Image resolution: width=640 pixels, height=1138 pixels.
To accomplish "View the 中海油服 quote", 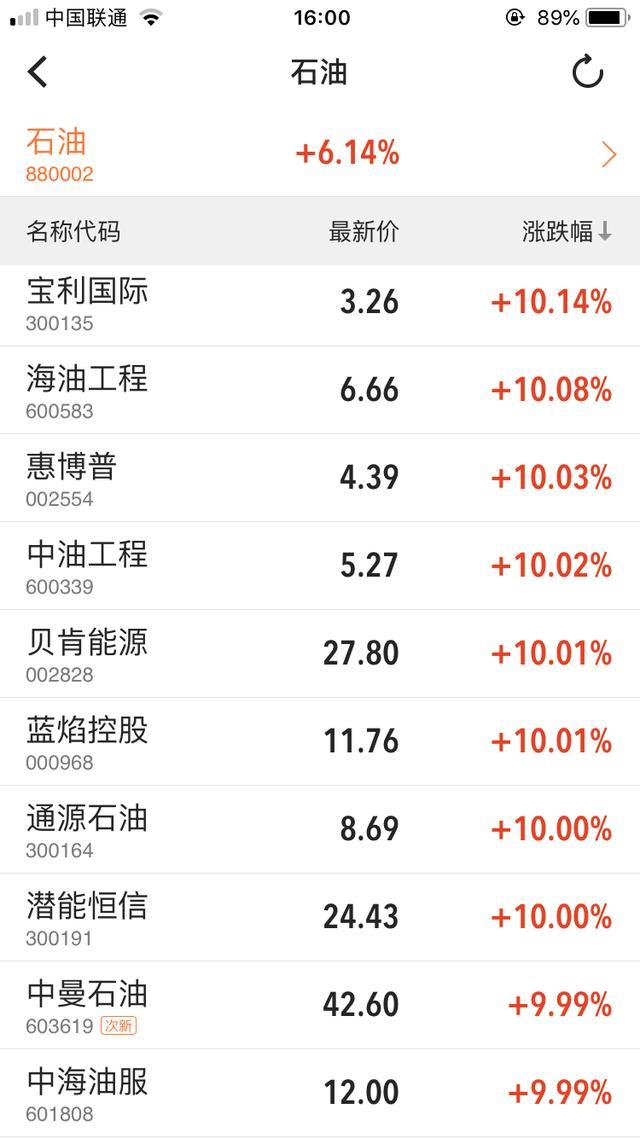I will pos(320,1093).
